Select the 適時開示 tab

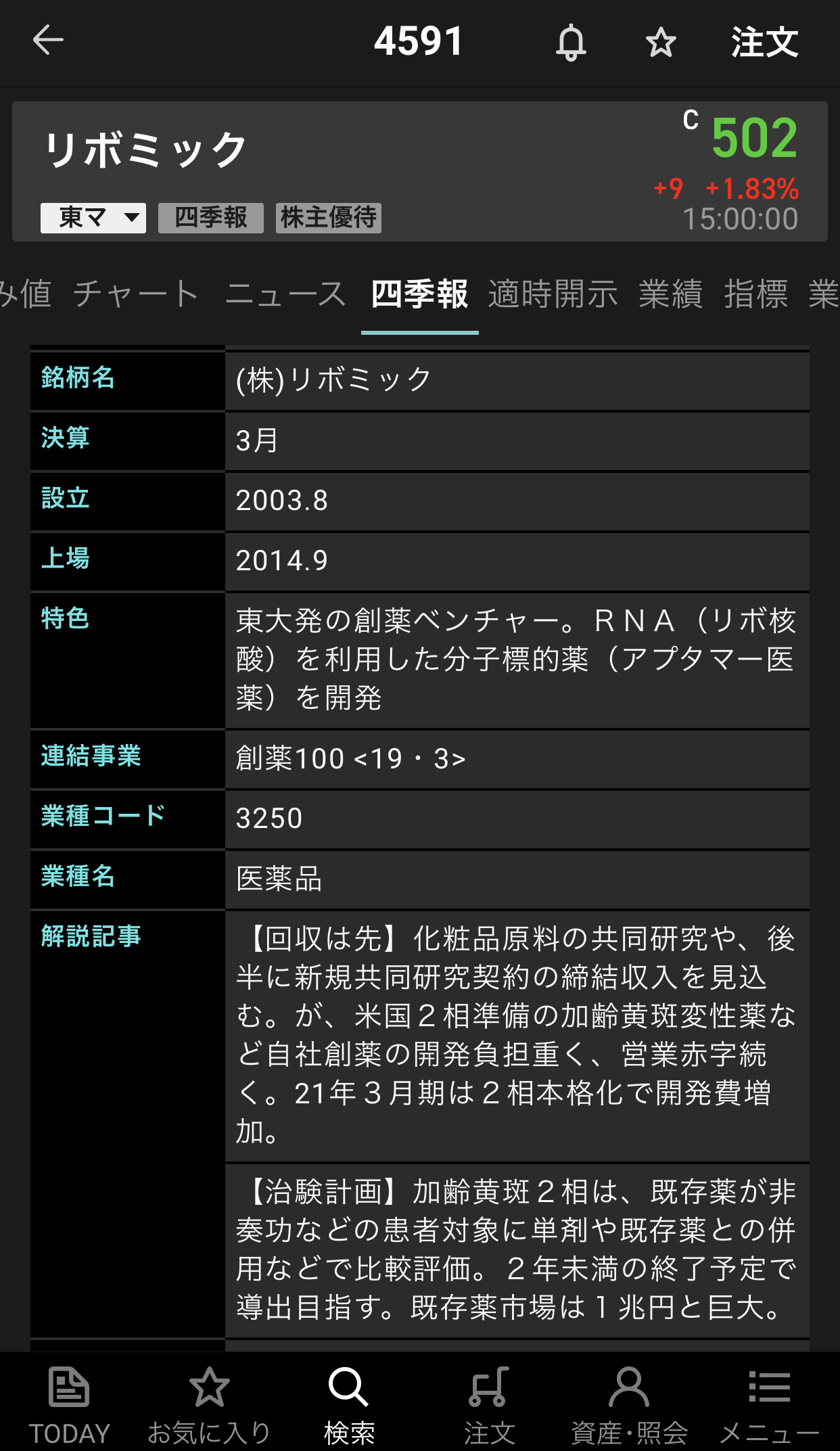[553, 294]
